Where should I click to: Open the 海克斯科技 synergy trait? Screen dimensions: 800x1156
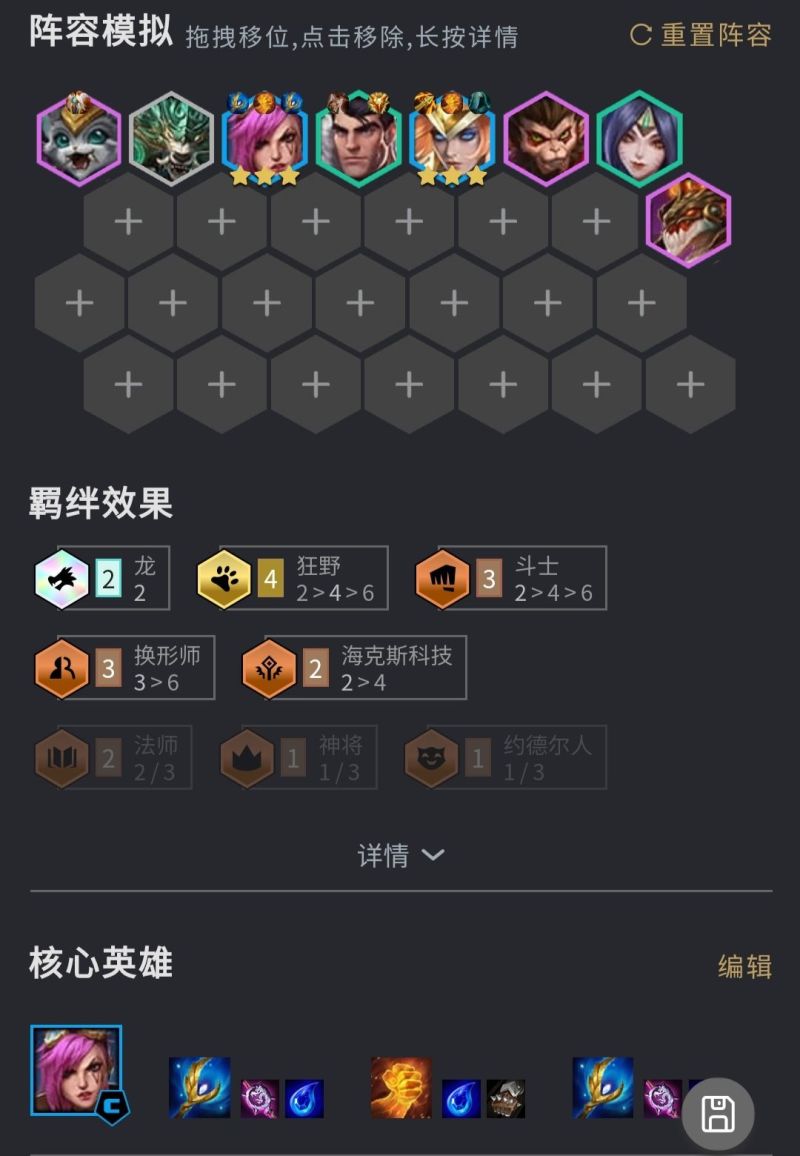pos(354,668)
